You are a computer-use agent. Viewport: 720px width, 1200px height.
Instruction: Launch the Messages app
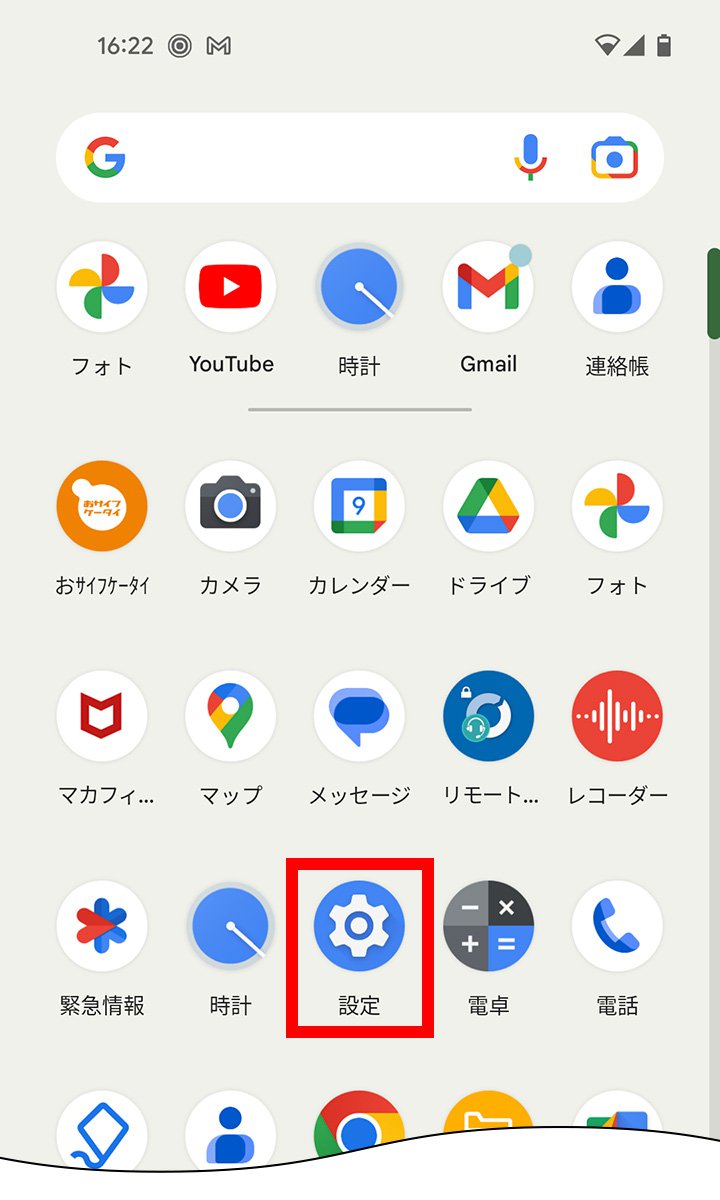(359, 716)
